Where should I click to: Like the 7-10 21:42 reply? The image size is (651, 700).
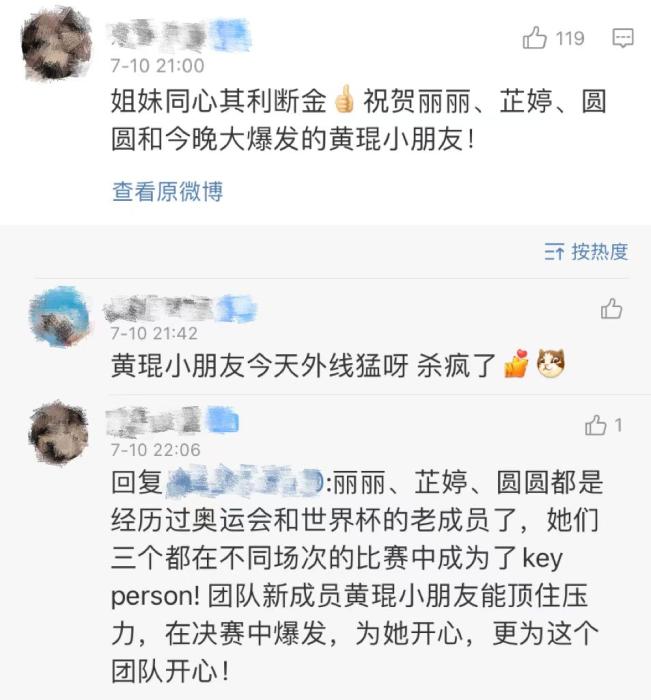(x=611, y=309)
